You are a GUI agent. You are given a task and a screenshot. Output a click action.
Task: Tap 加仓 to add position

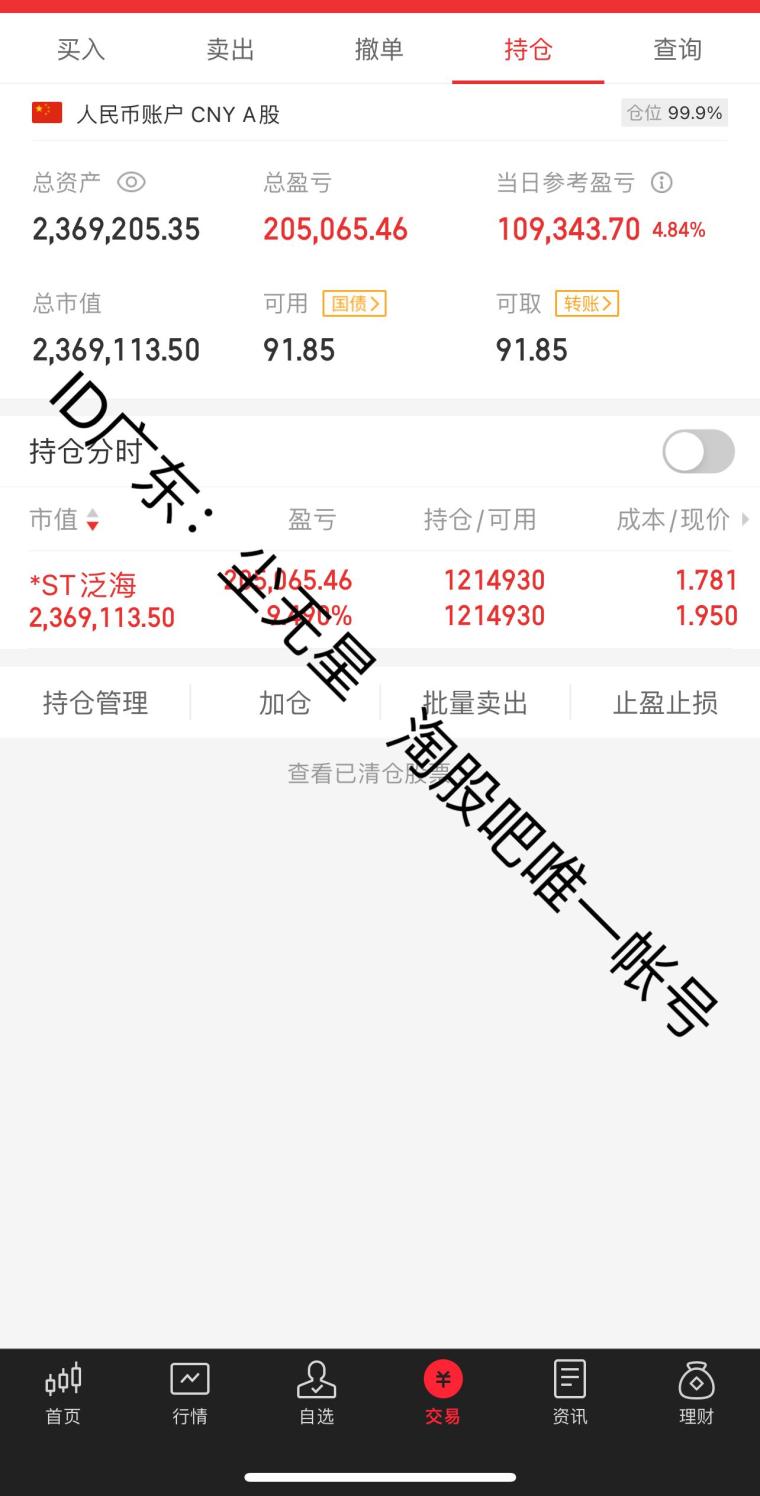285,703
